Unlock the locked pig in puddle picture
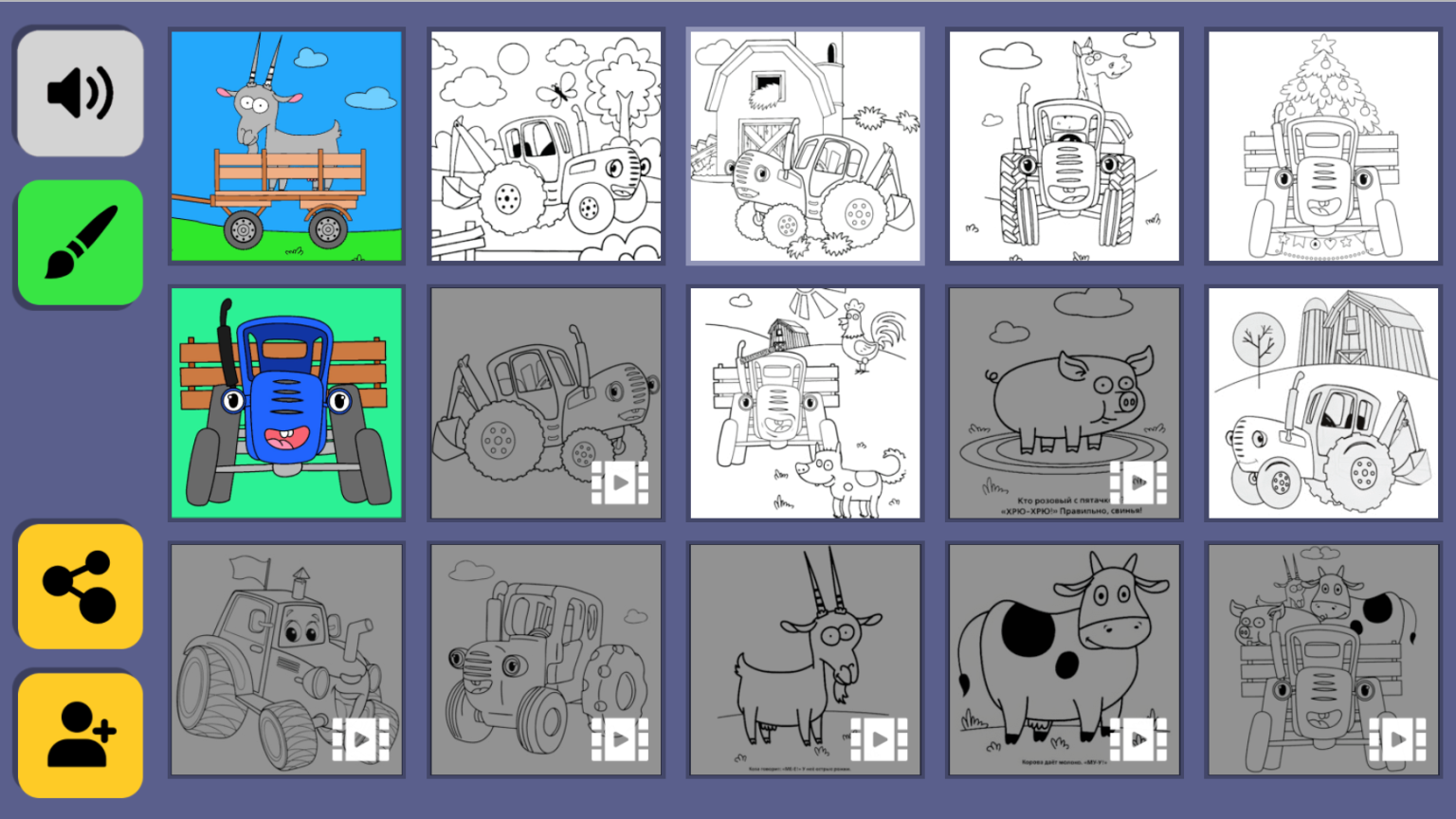 (x=1065, y=403)
